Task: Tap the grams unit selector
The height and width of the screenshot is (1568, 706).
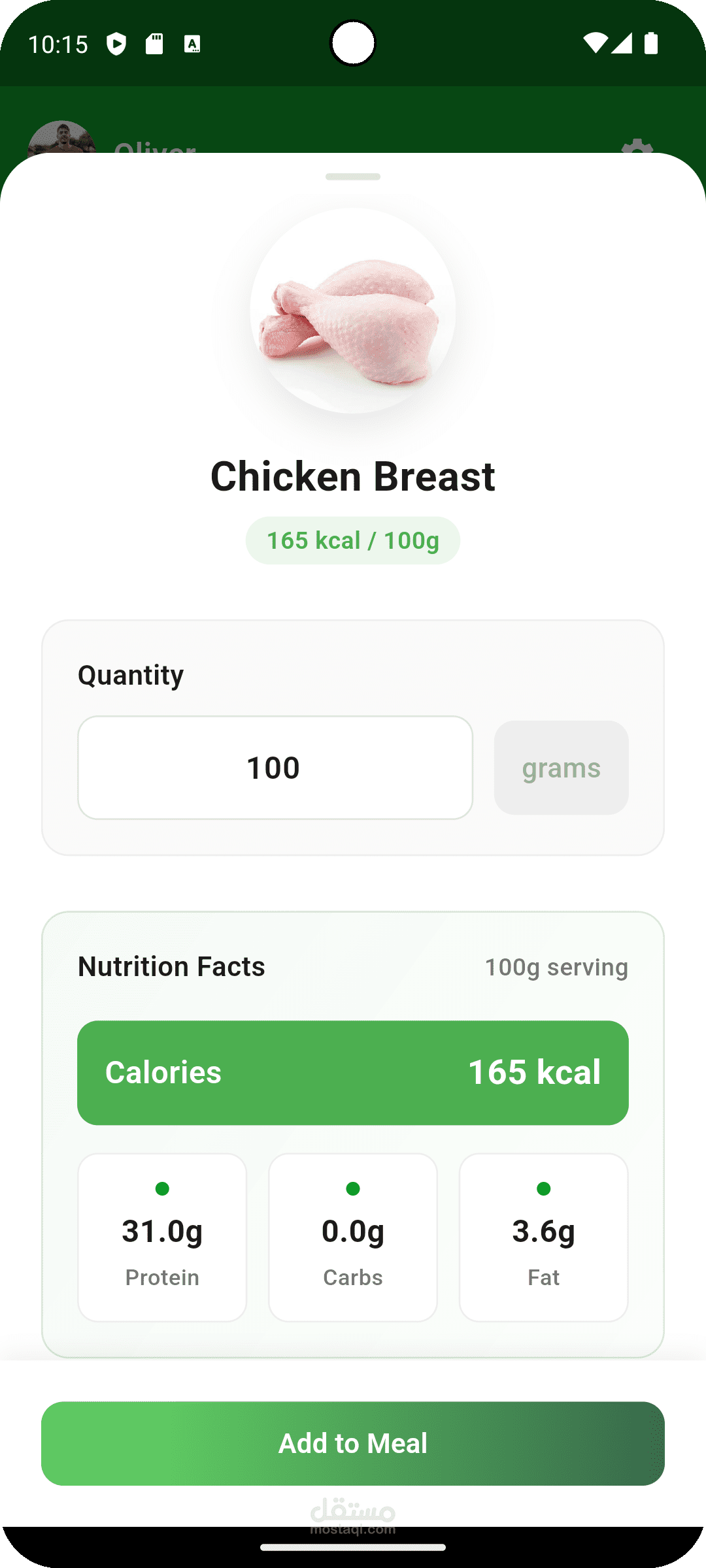Action: click(x=561, y=768)
